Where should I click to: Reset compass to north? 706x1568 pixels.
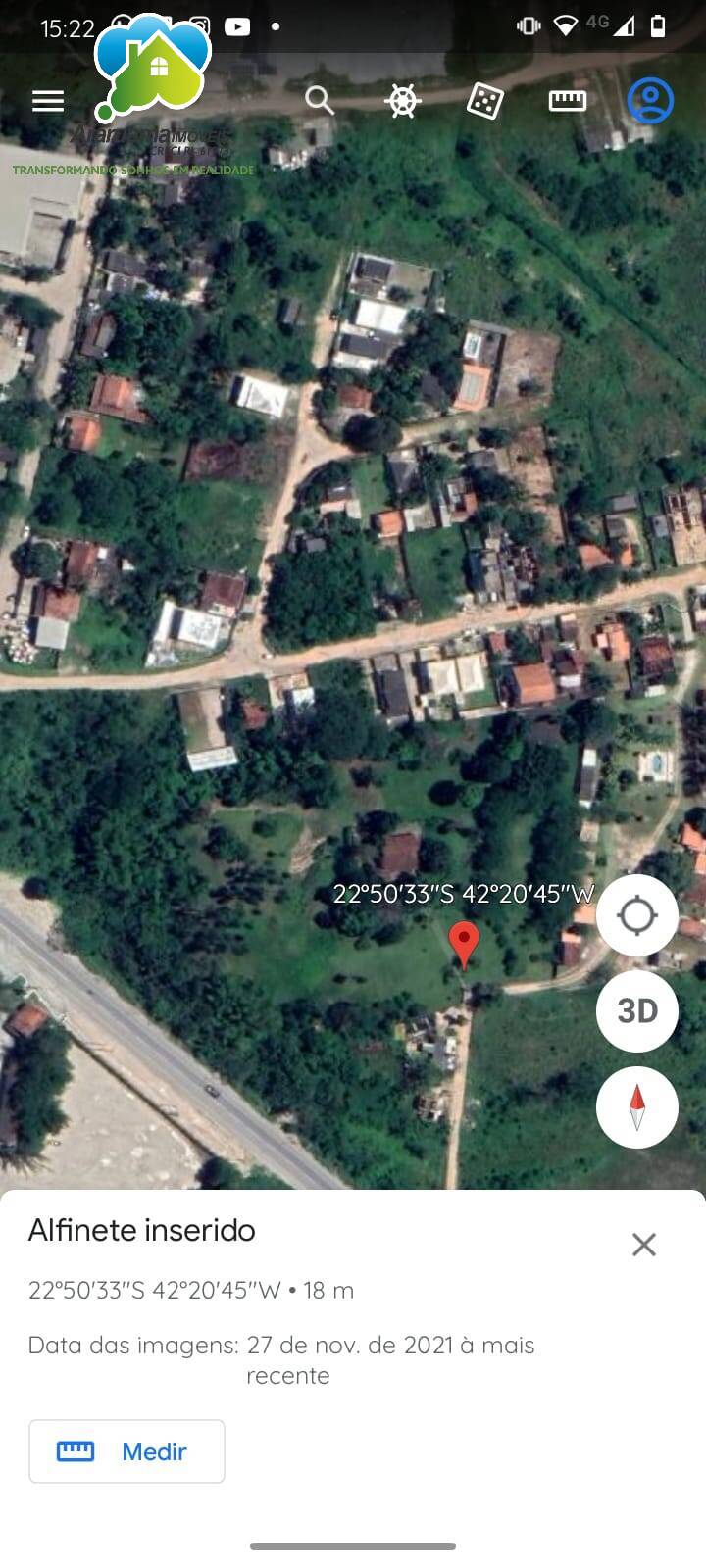click(637, 1106)
